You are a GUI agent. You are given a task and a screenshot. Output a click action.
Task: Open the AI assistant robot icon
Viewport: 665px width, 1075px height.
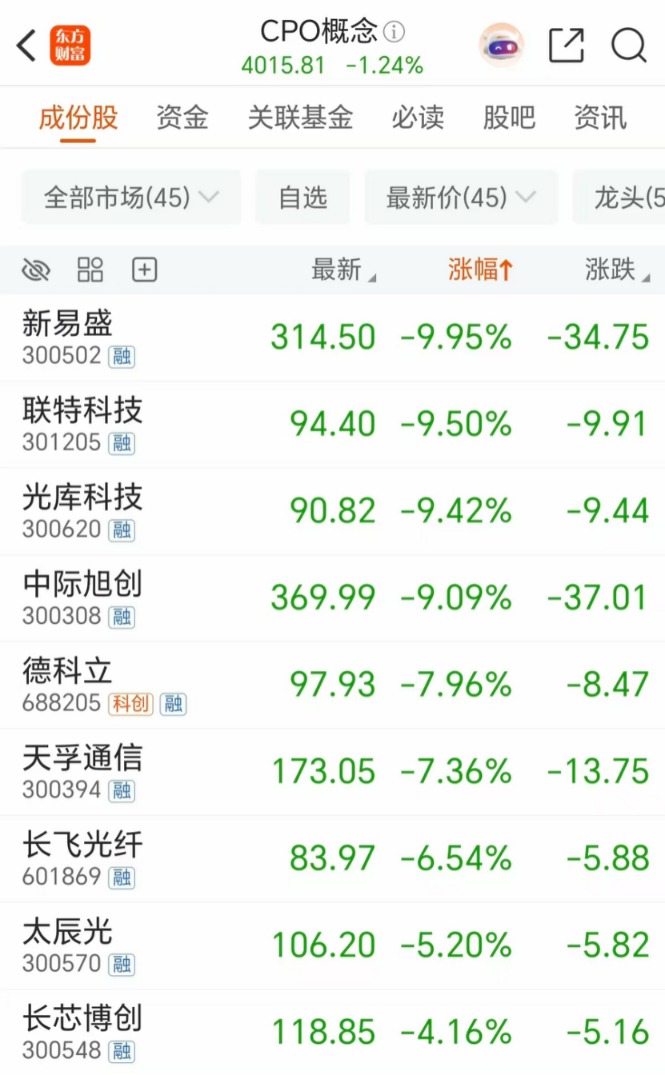(501, 45)
